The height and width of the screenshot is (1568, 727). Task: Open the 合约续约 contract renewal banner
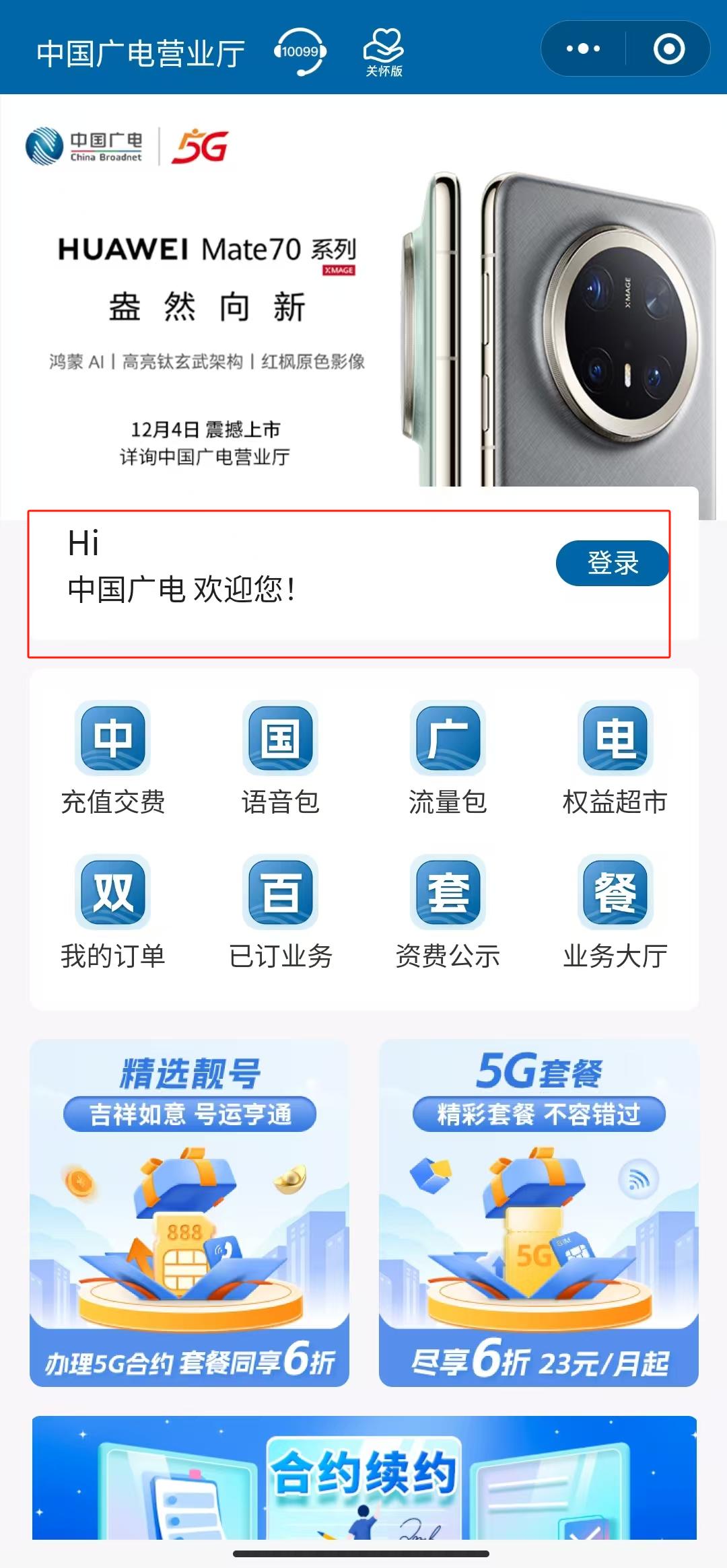coord(364,1478)
